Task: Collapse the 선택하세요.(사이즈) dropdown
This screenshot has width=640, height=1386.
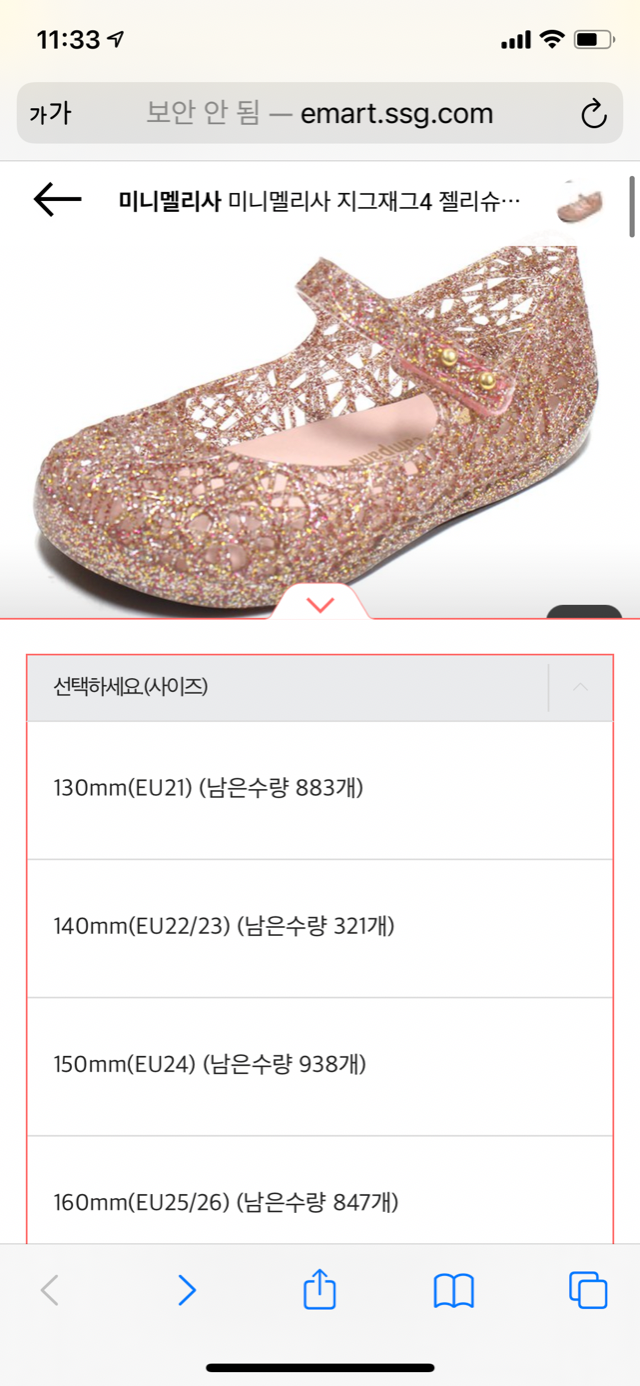Action: (580, 687)
